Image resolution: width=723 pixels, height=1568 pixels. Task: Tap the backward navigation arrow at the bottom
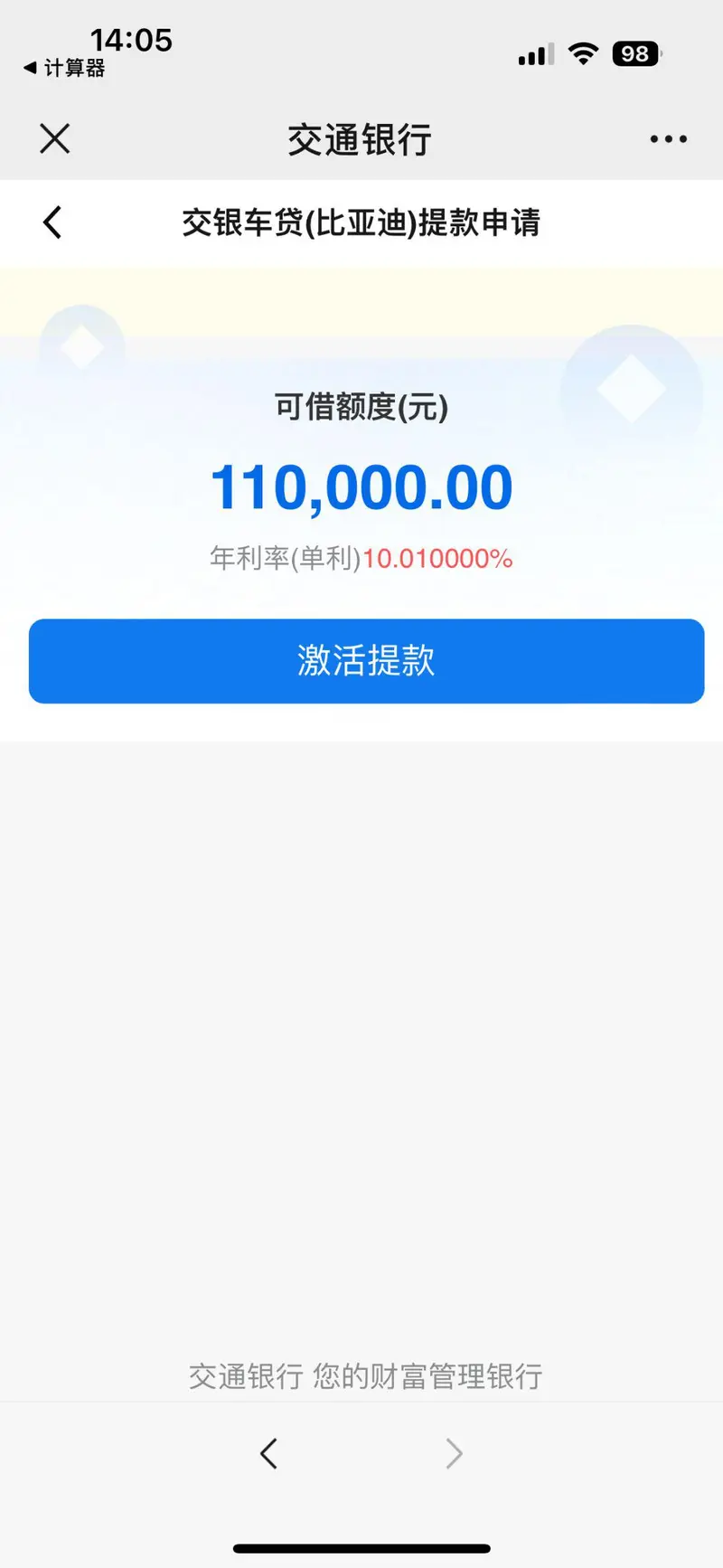pyautogui.click(x=268, y=1453)
